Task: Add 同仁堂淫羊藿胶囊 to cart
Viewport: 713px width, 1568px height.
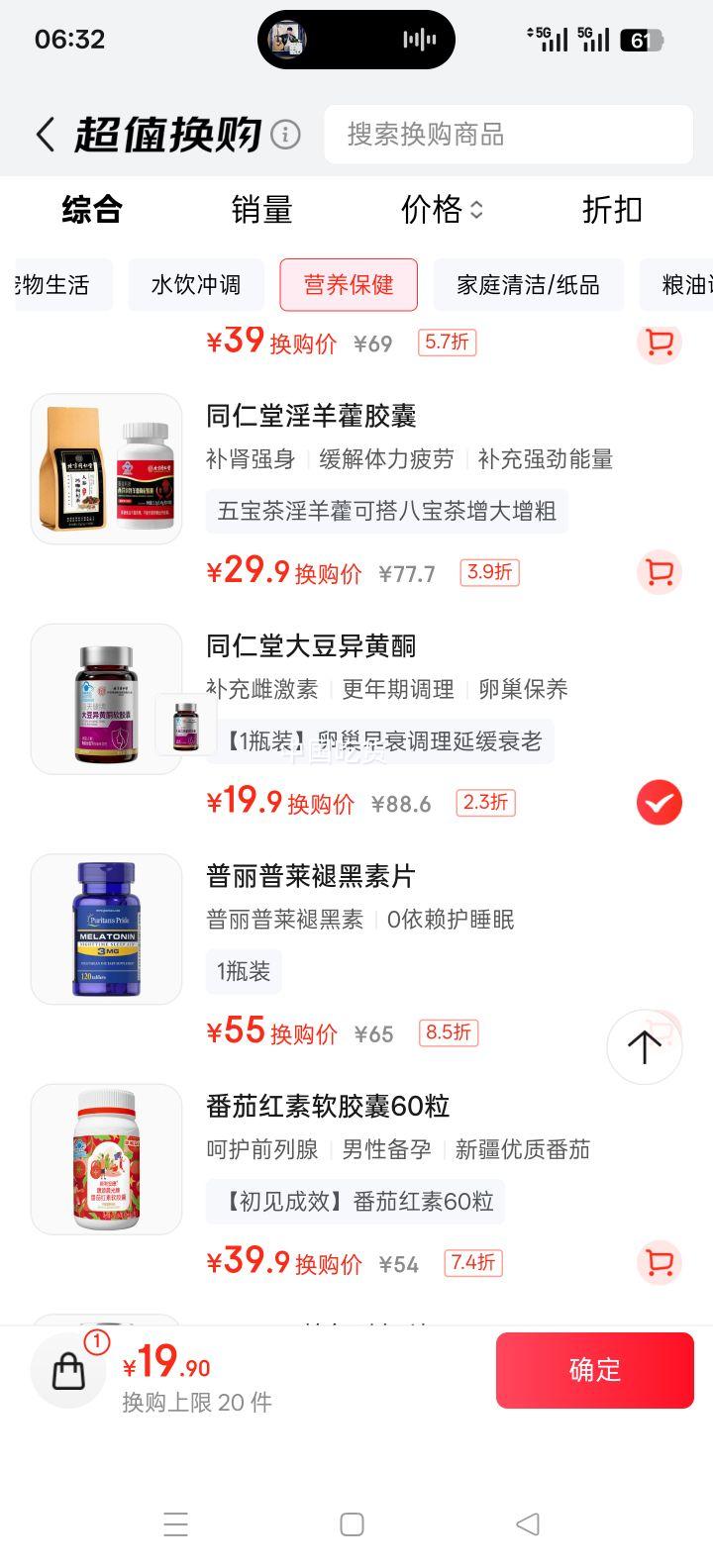Action: coord(659,572)
